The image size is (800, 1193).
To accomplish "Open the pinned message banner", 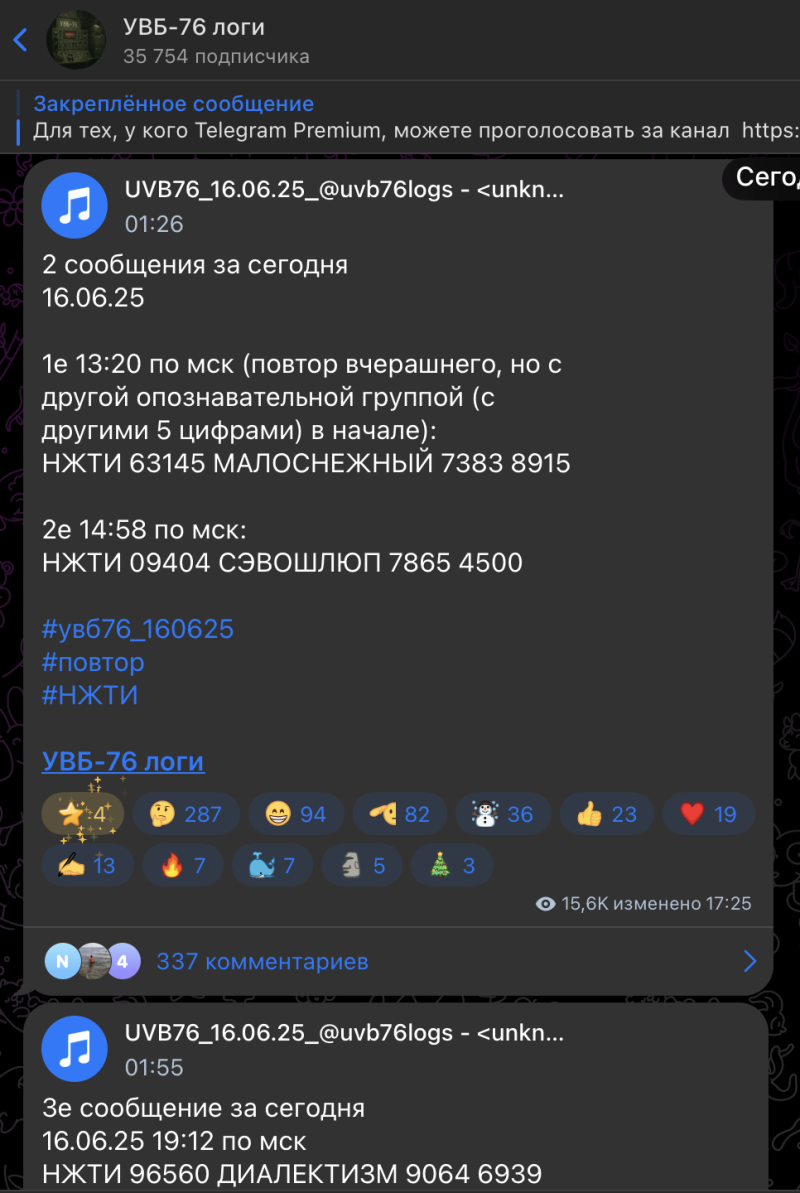I will [400, 117].
